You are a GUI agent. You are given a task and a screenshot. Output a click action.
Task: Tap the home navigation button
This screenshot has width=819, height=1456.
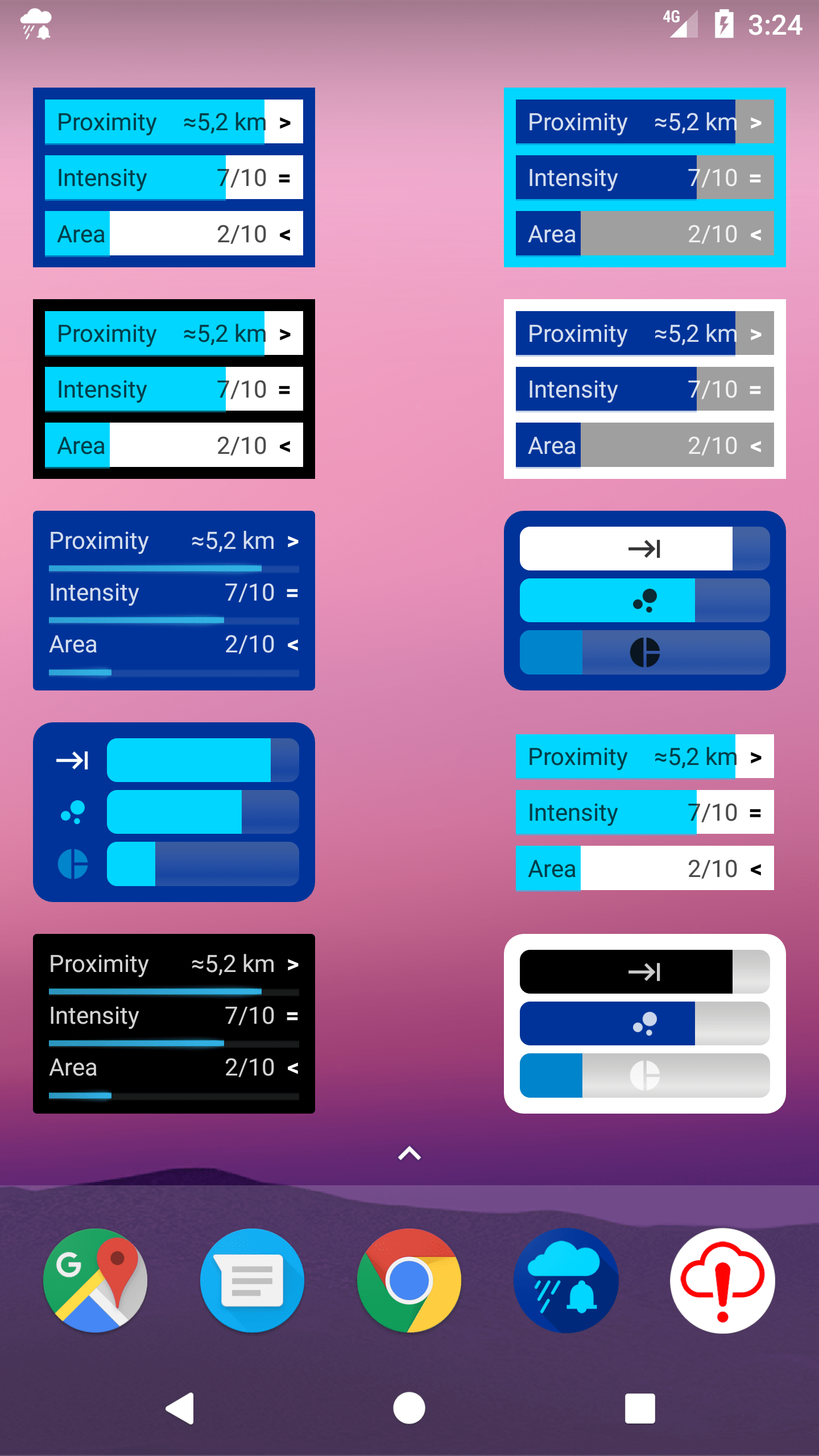(x=409, y=1408)
